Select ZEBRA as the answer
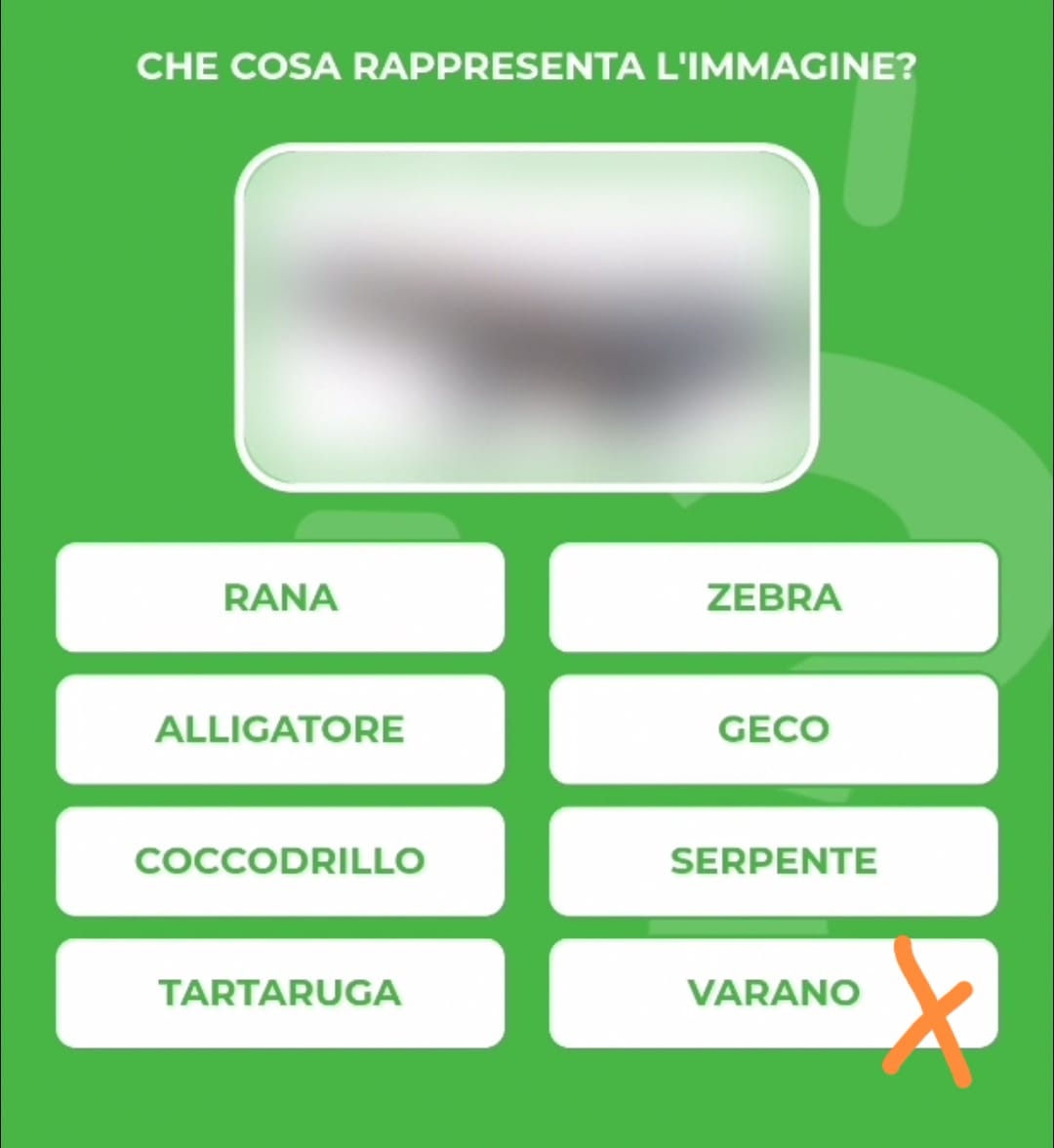 [x=774, y=597]
